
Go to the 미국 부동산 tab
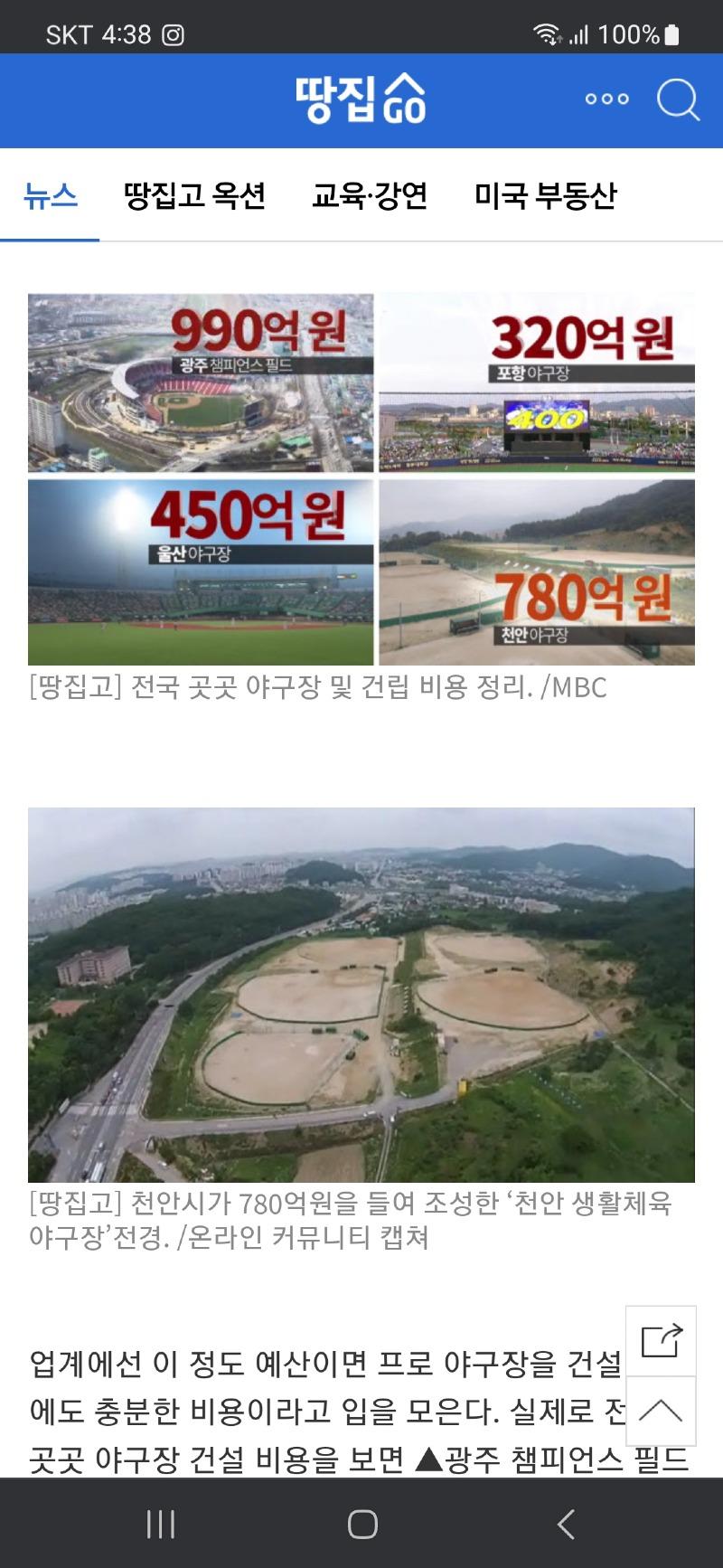click(x=545, y=195)
